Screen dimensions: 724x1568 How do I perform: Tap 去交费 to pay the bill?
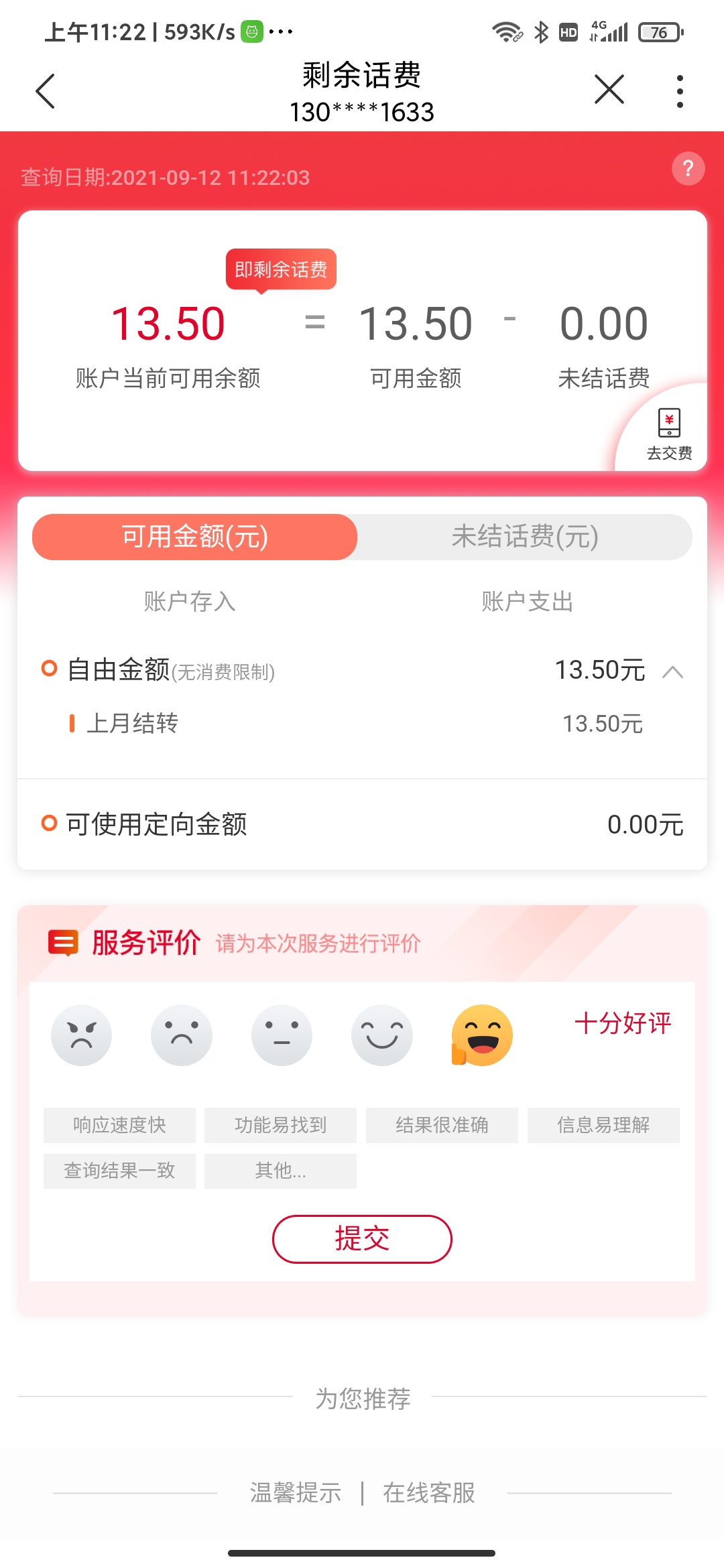pos(669,434)
